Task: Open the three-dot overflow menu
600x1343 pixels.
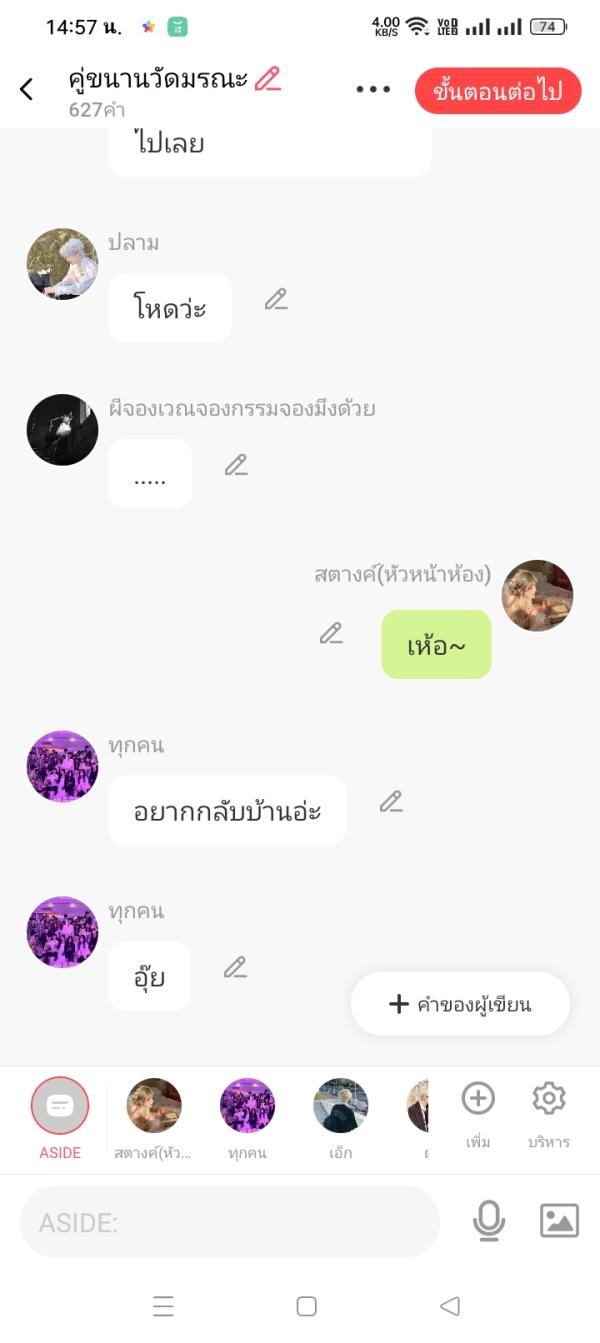Action: 373,90
